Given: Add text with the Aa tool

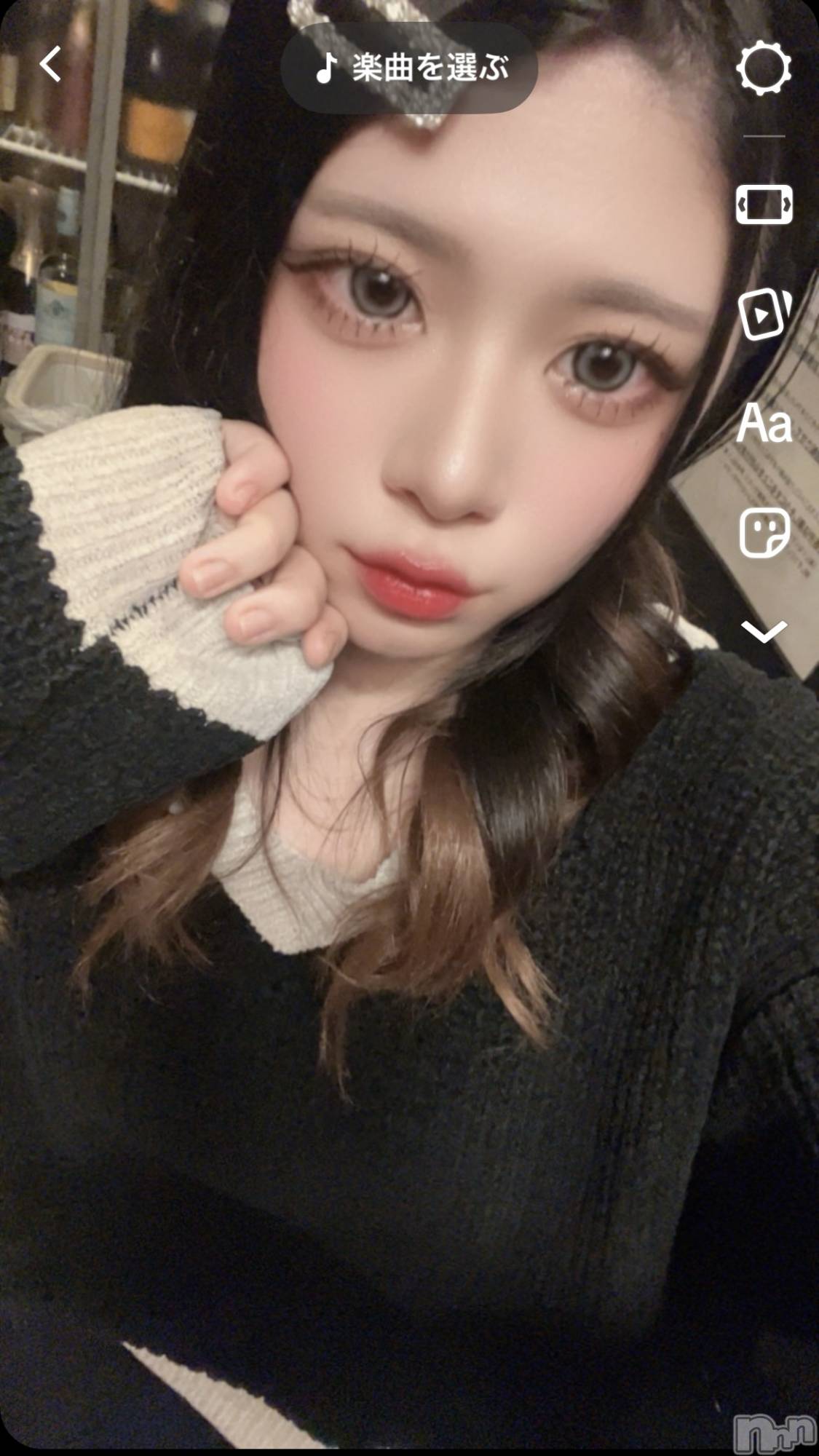Looking at the screenshot, I should coord(764,423).
